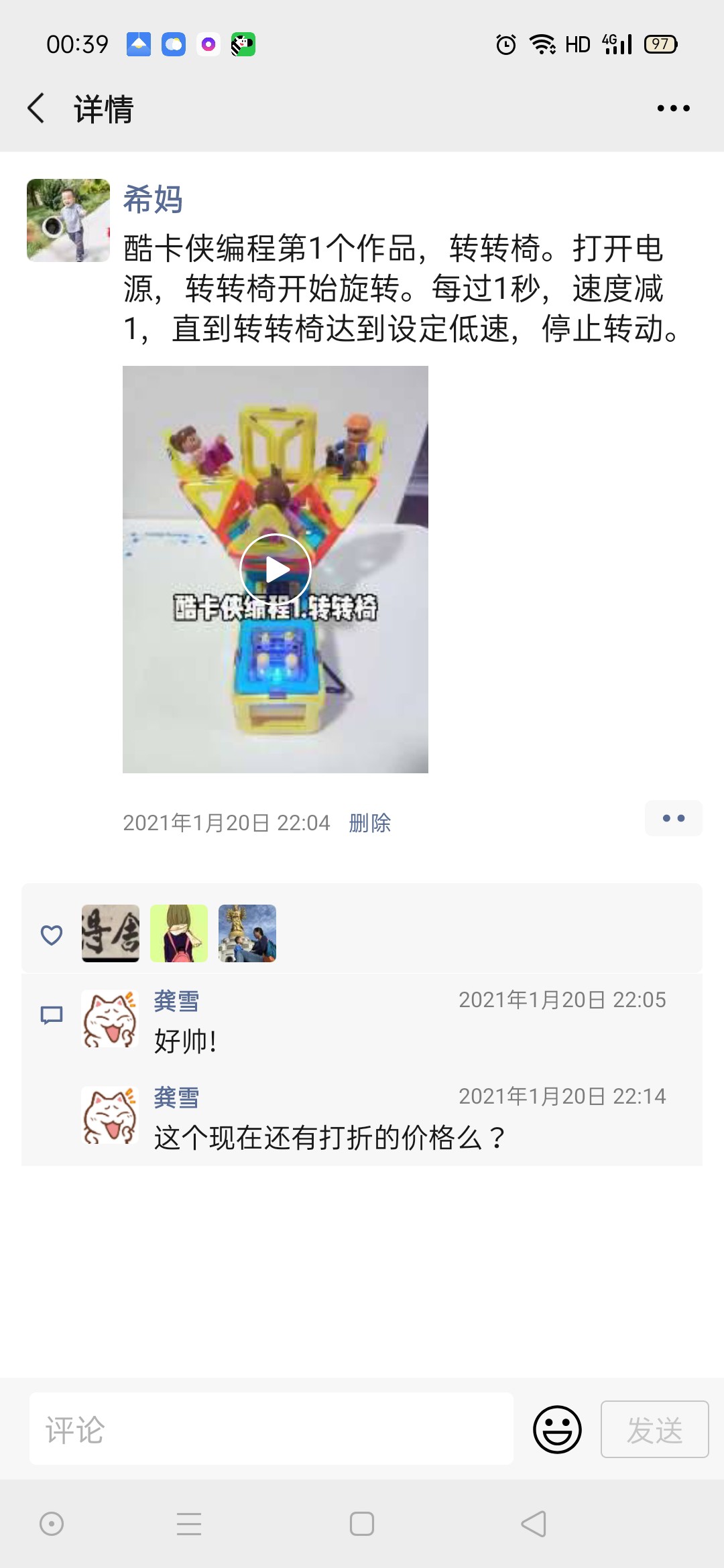
Task: Open the two-dot like/comment button
Action: 673,818
